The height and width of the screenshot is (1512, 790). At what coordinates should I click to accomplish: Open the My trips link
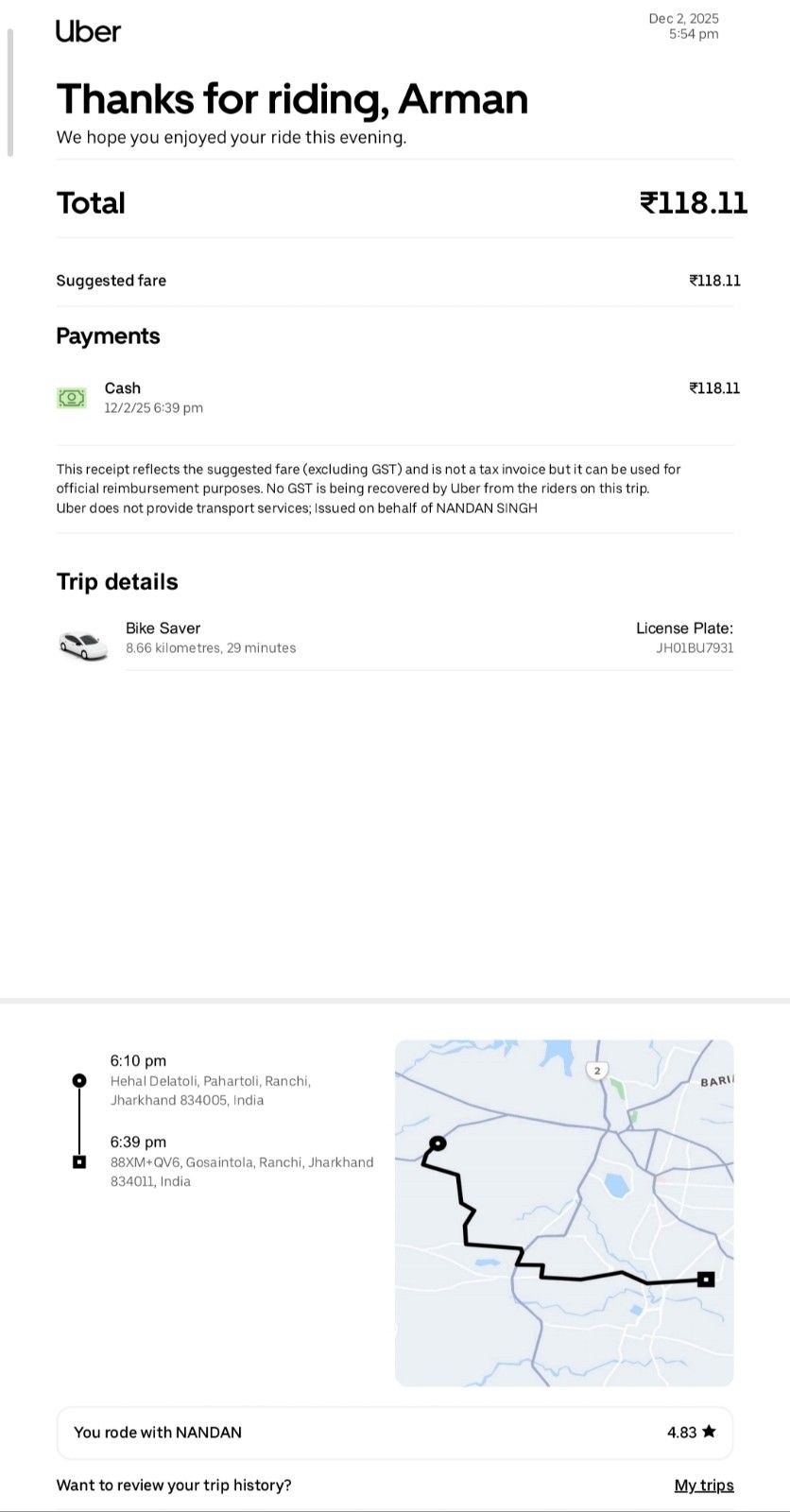coord(703,1485)
